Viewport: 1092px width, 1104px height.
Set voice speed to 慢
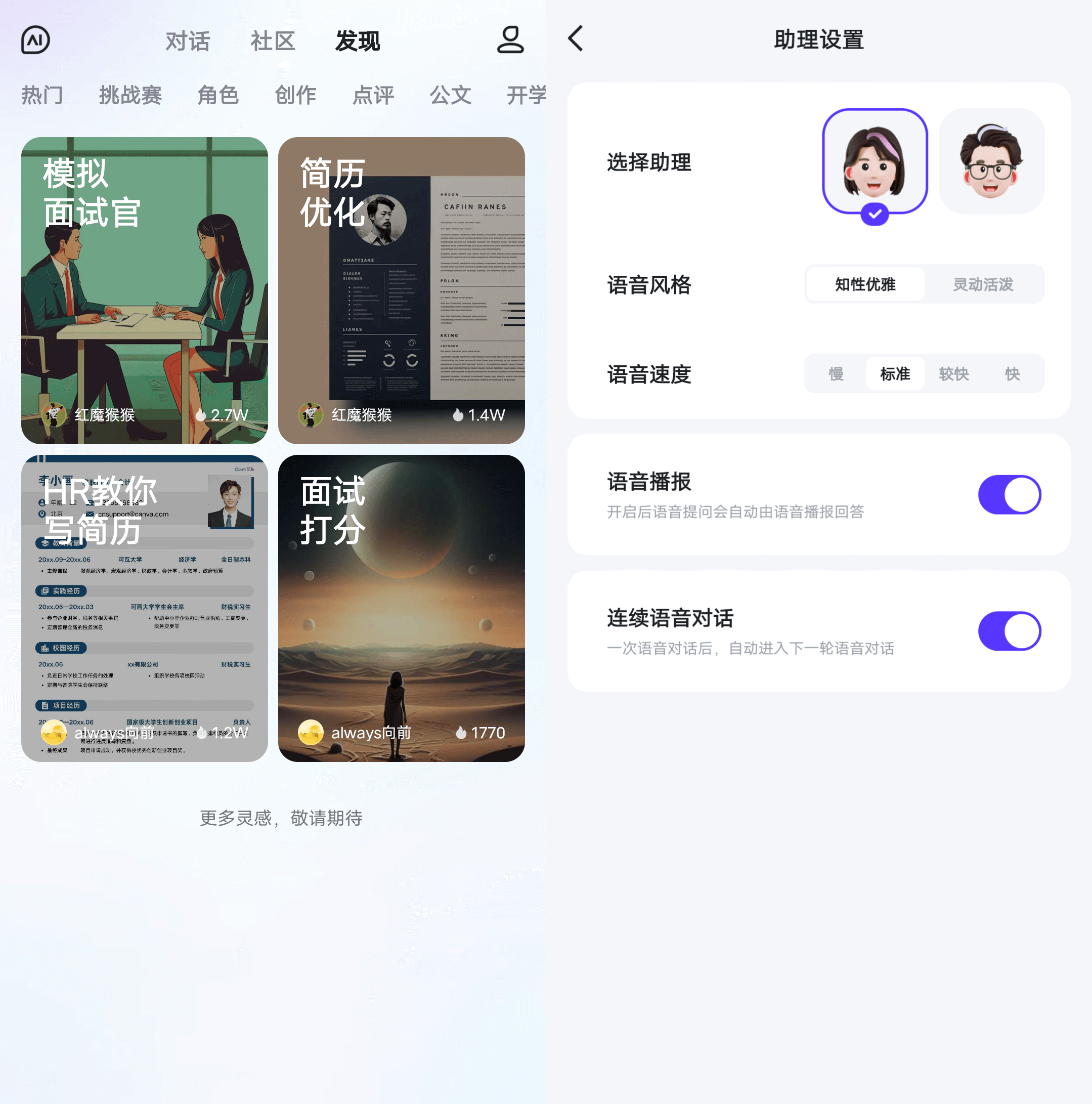pyautogui.click(x=836, y=374)
